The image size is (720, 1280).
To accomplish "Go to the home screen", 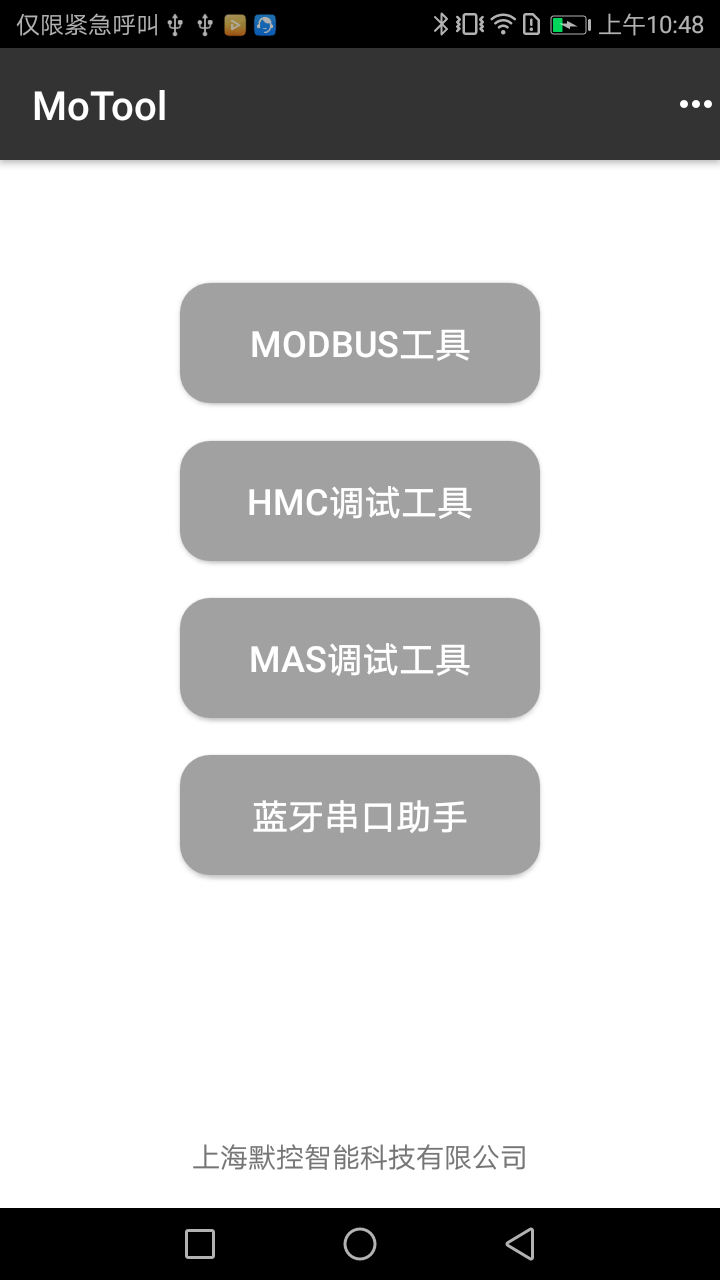I will tap(360, 1244).
